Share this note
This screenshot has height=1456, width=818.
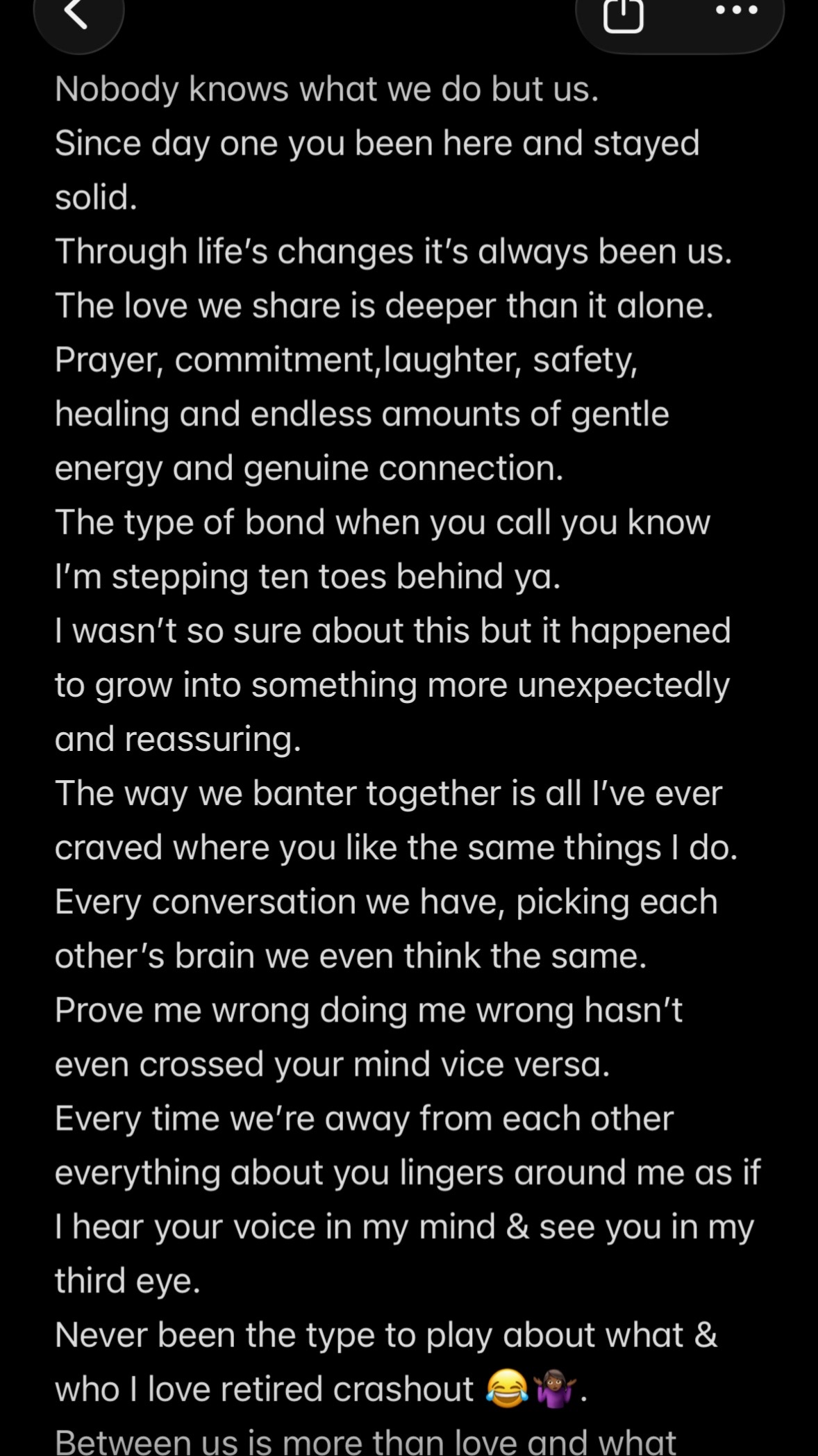pyautogui.click(x=623, y=15)
